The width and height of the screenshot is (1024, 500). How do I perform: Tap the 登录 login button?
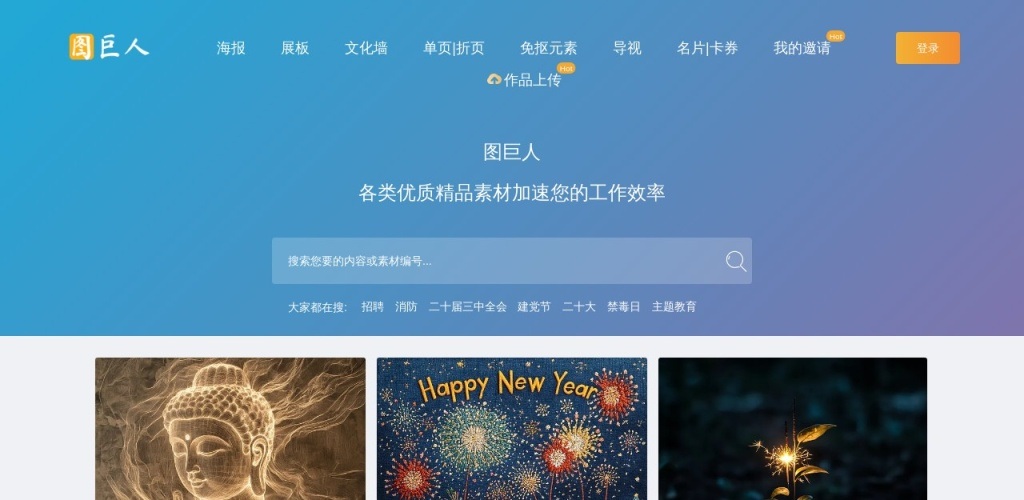(927, 48)
